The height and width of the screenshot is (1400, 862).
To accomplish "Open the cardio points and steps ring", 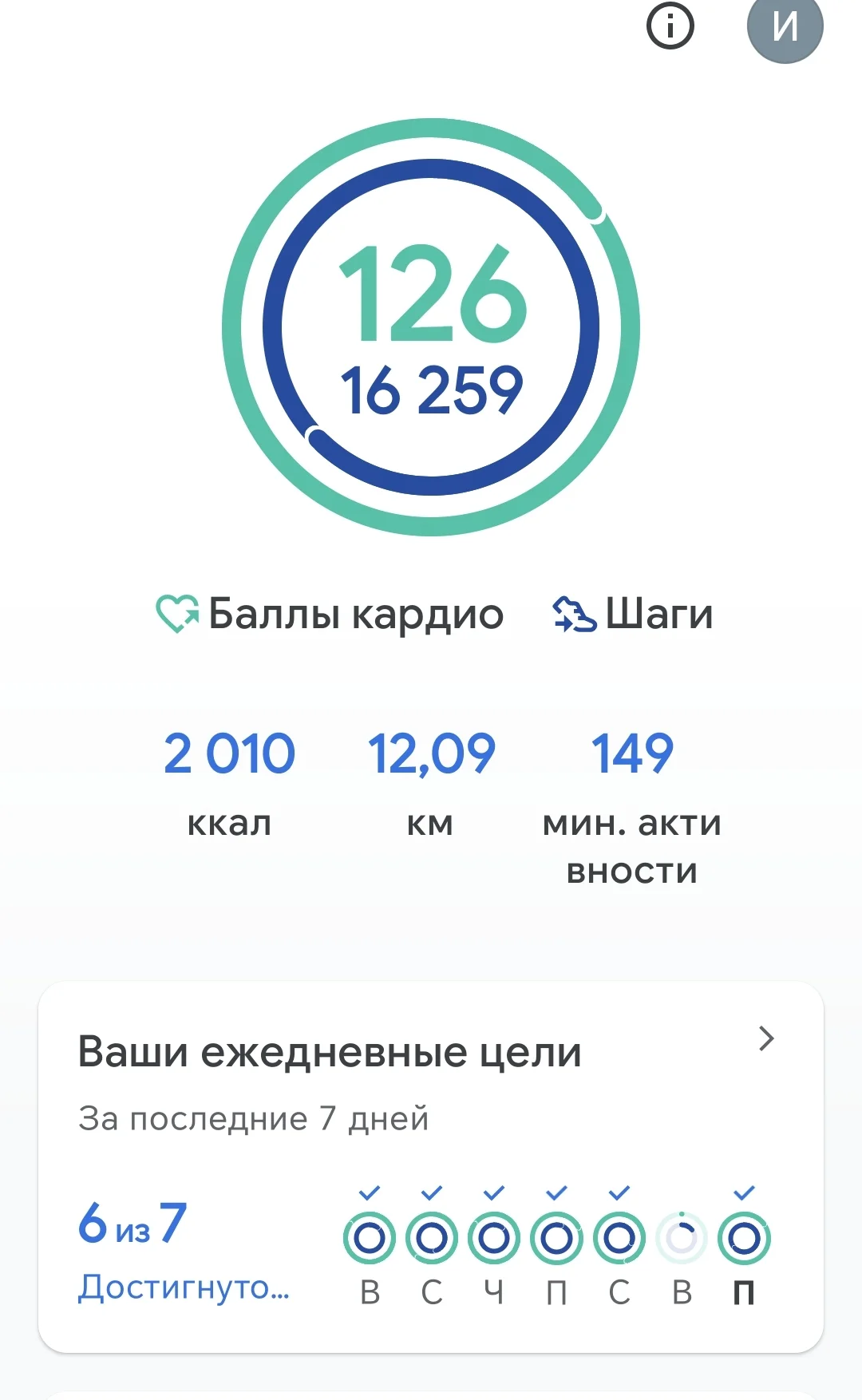I will pos(431,327).
